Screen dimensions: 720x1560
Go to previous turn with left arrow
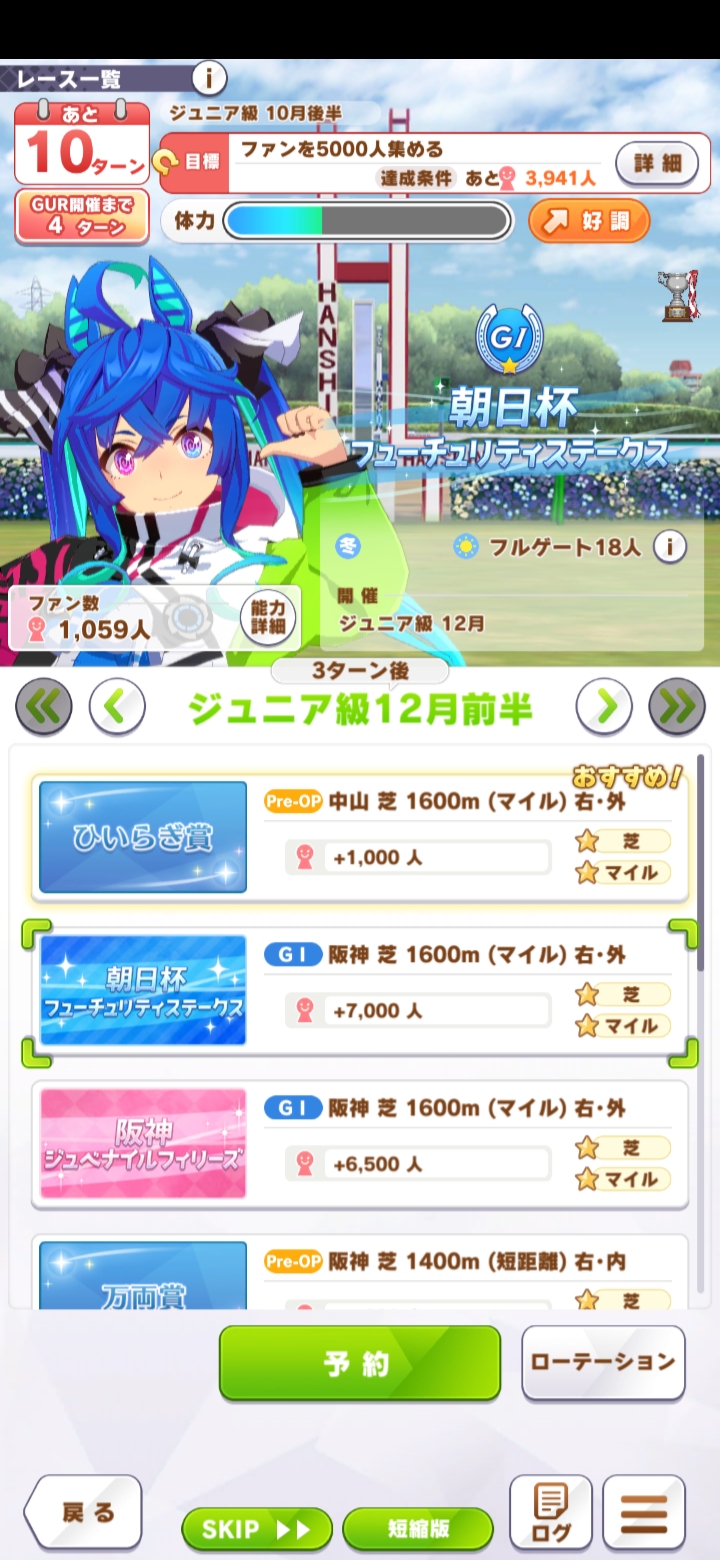(117, 707)
